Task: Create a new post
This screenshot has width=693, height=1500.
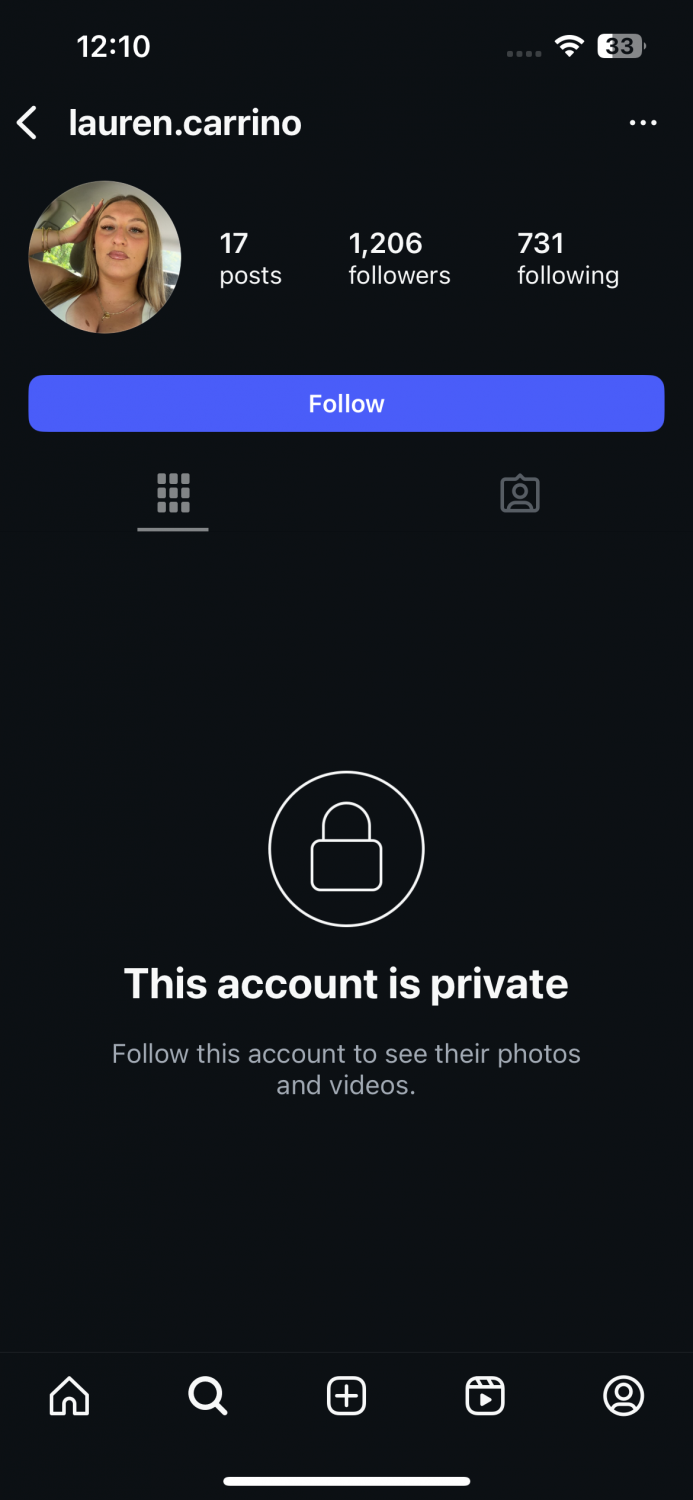Action: pos(347,1396)
